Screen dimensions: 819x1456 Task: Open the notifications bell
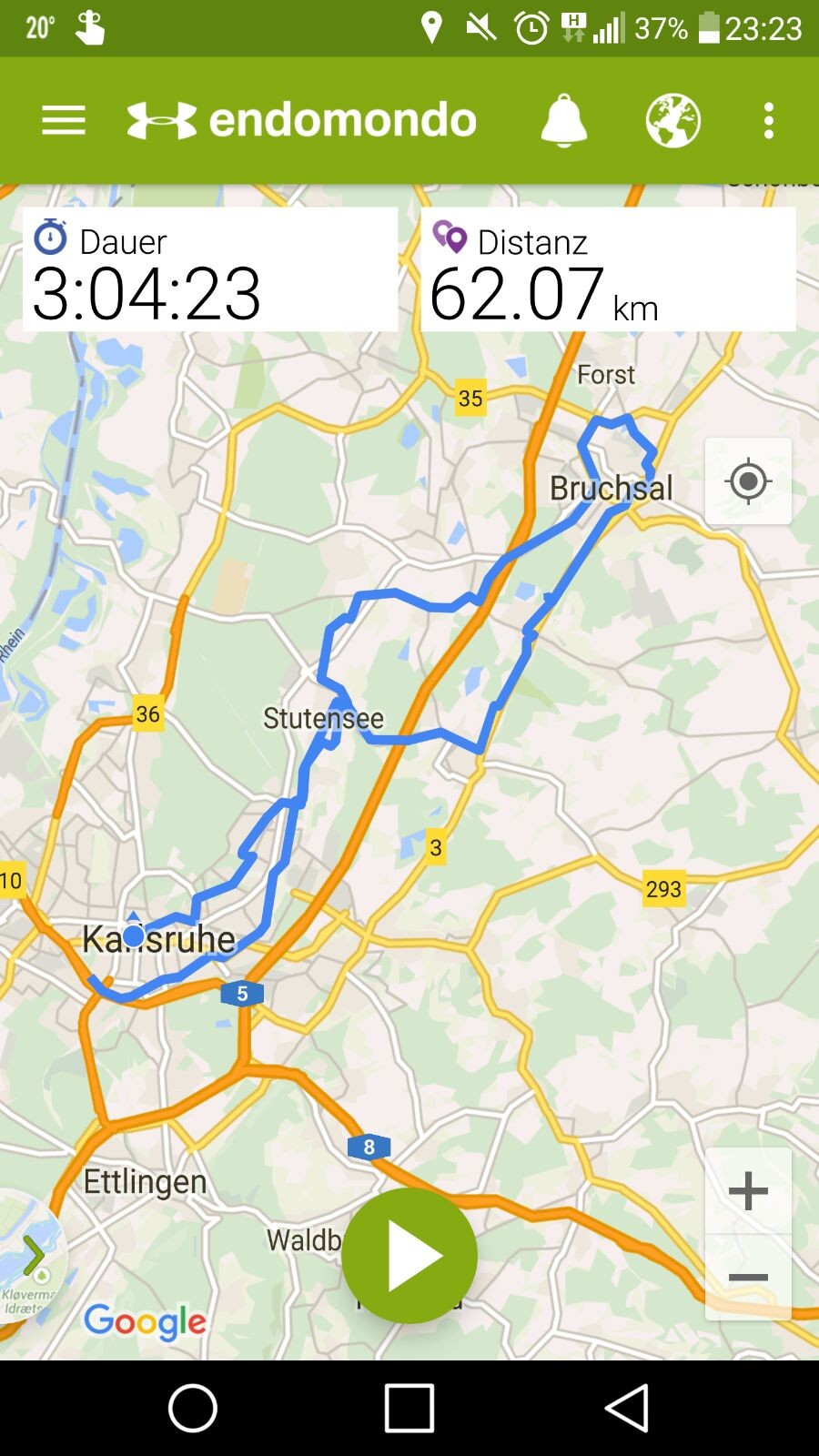(x=563, y=120)
